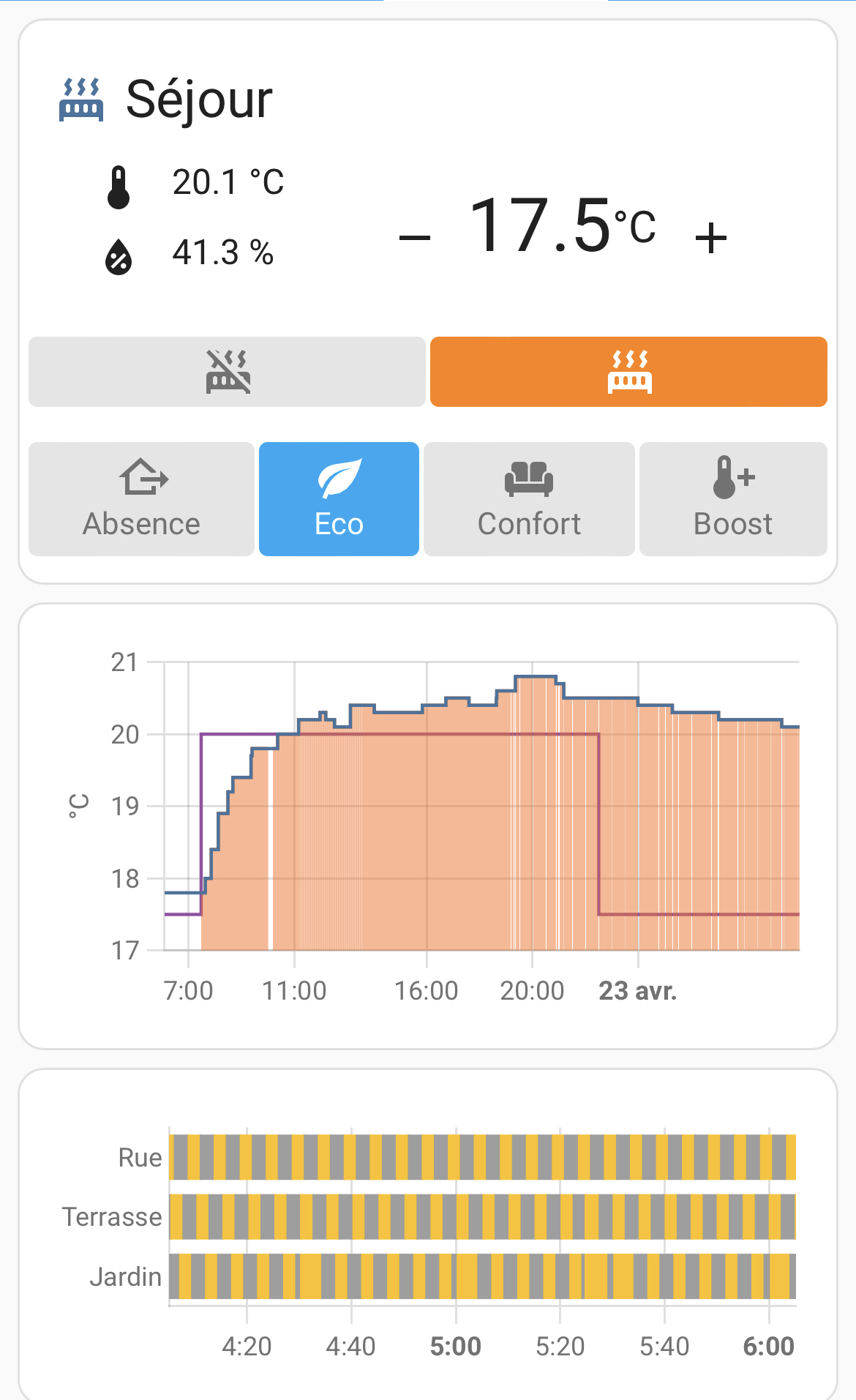Turn the heating off

point(227,372)
